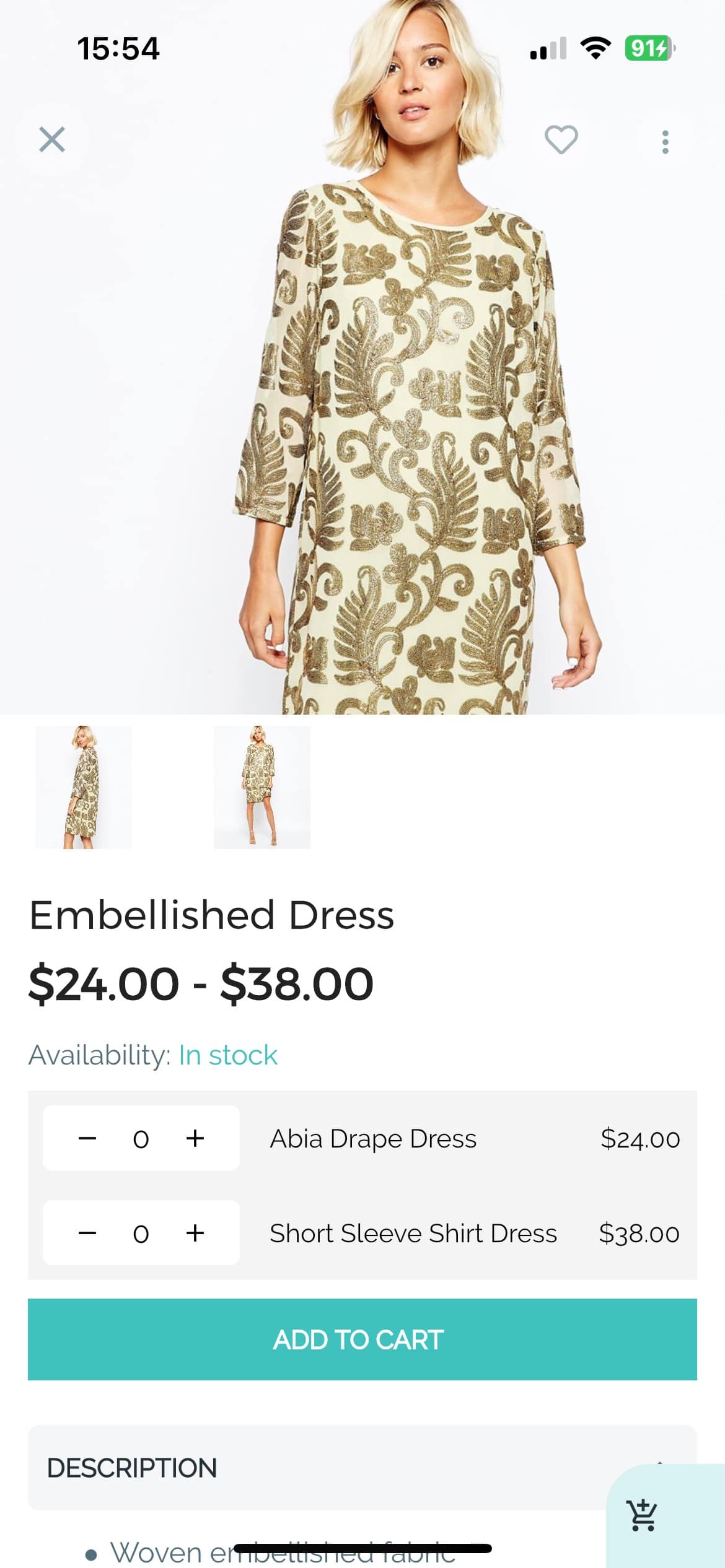Open the floating cart button
Screen dimensions: 725x1568
pos(643,1515)
